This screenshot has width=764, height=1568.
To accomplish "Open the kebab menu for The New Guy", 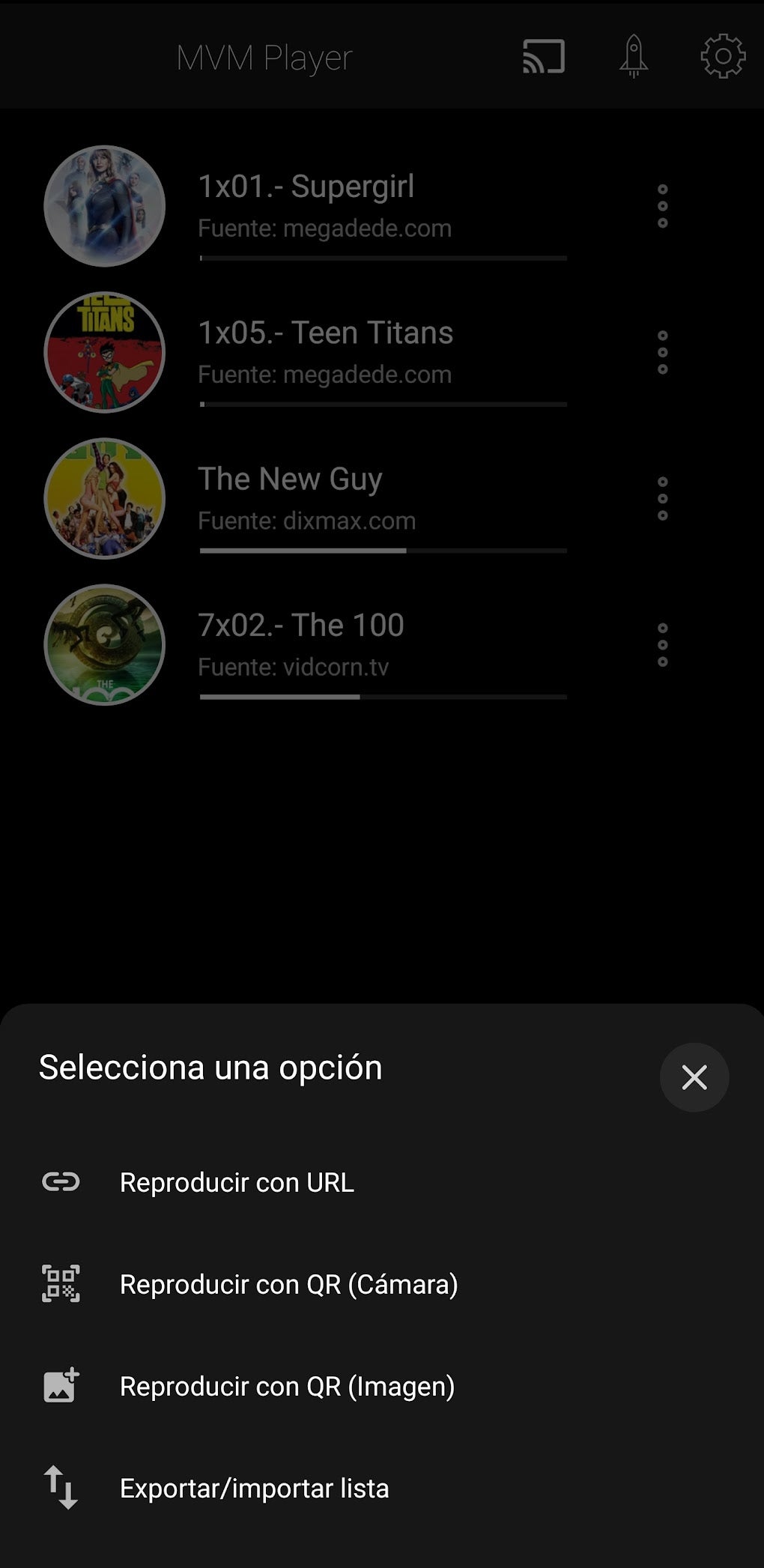I will coord(662,498).
